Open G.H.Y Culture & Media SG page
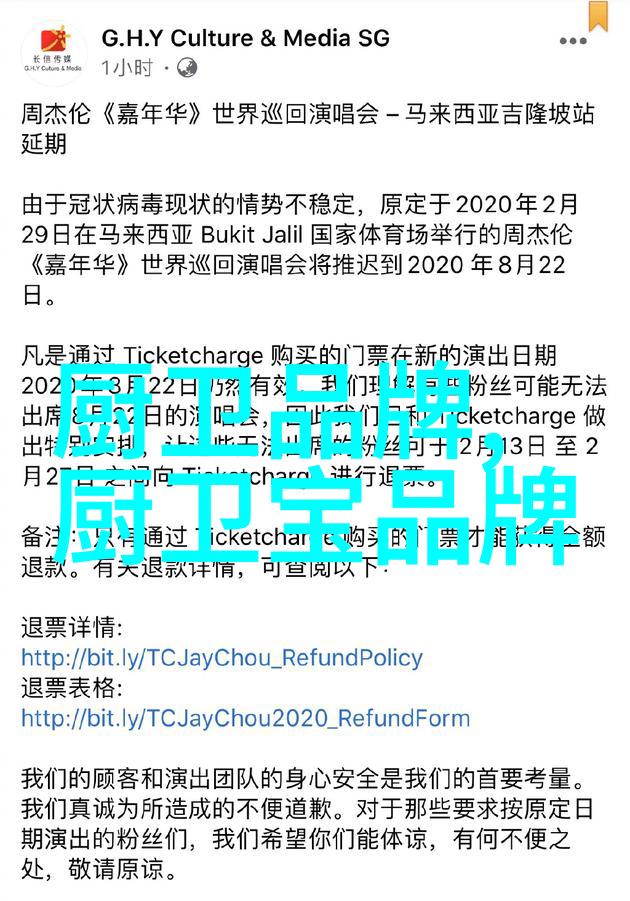This screenshot has height=901, width=630. pyautogui.click(x=245, y=39)
